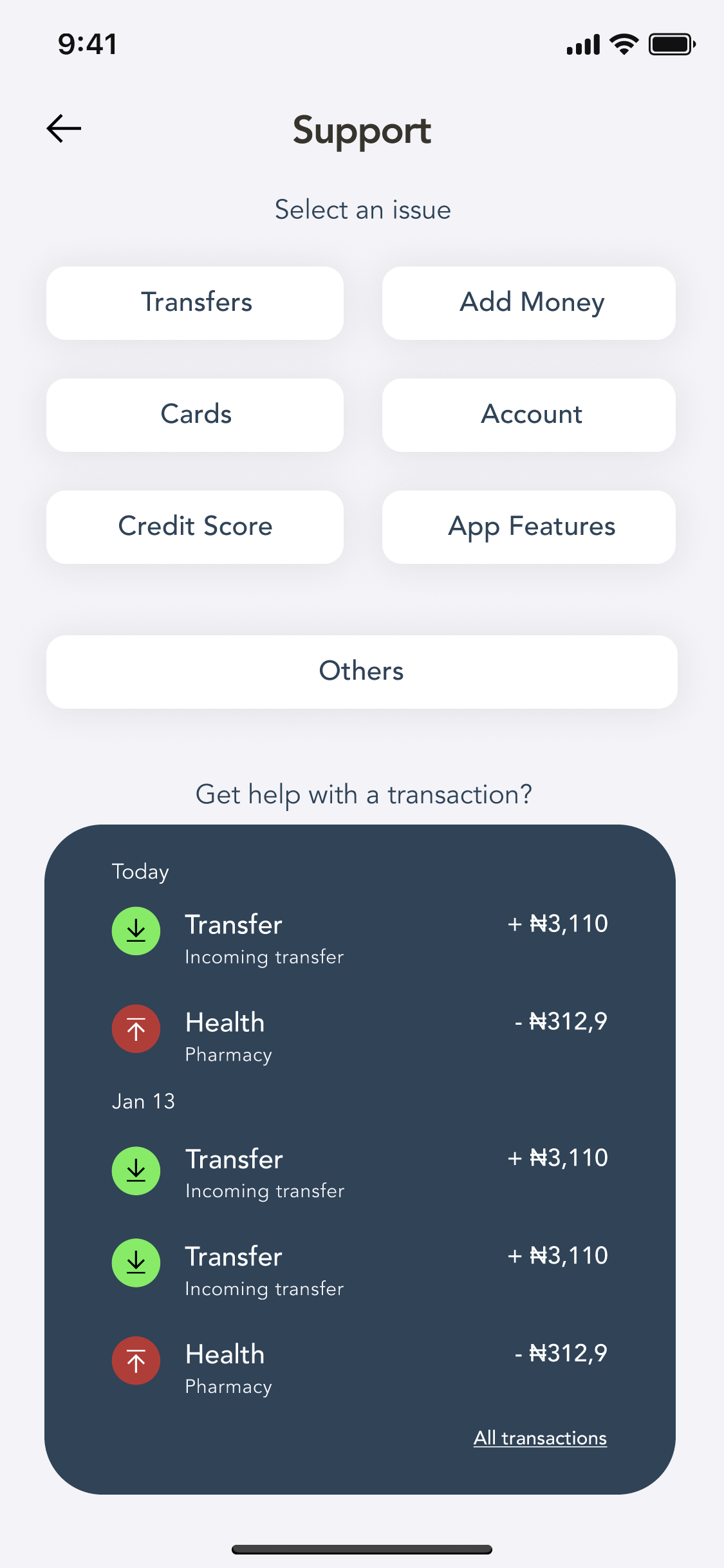Open All transactions
The height and width of the screenshot is (1568, 724).
coord(539,1437)
